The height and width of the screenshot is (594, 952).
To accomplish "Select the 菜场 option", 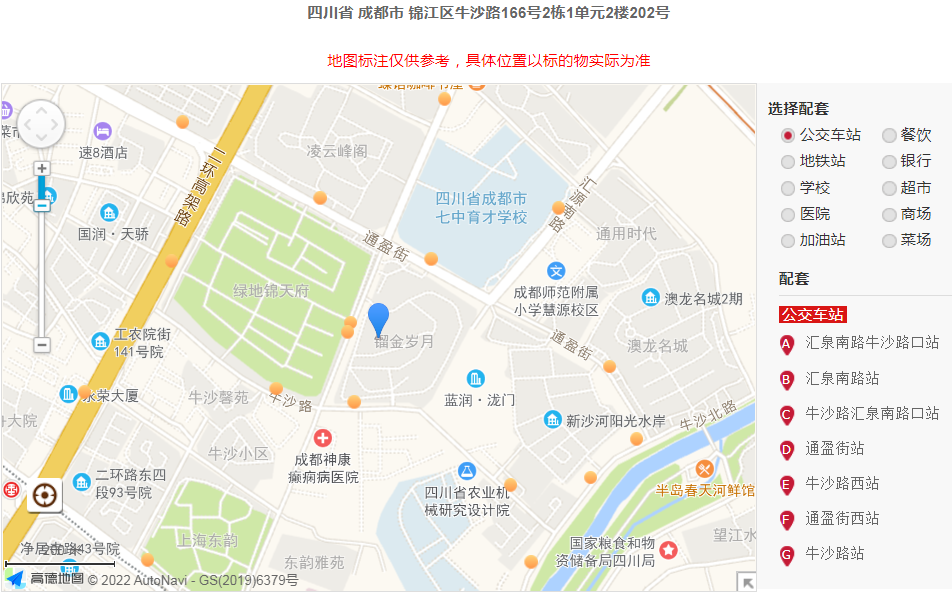I will pyautogui.click(x=889, y=241).
